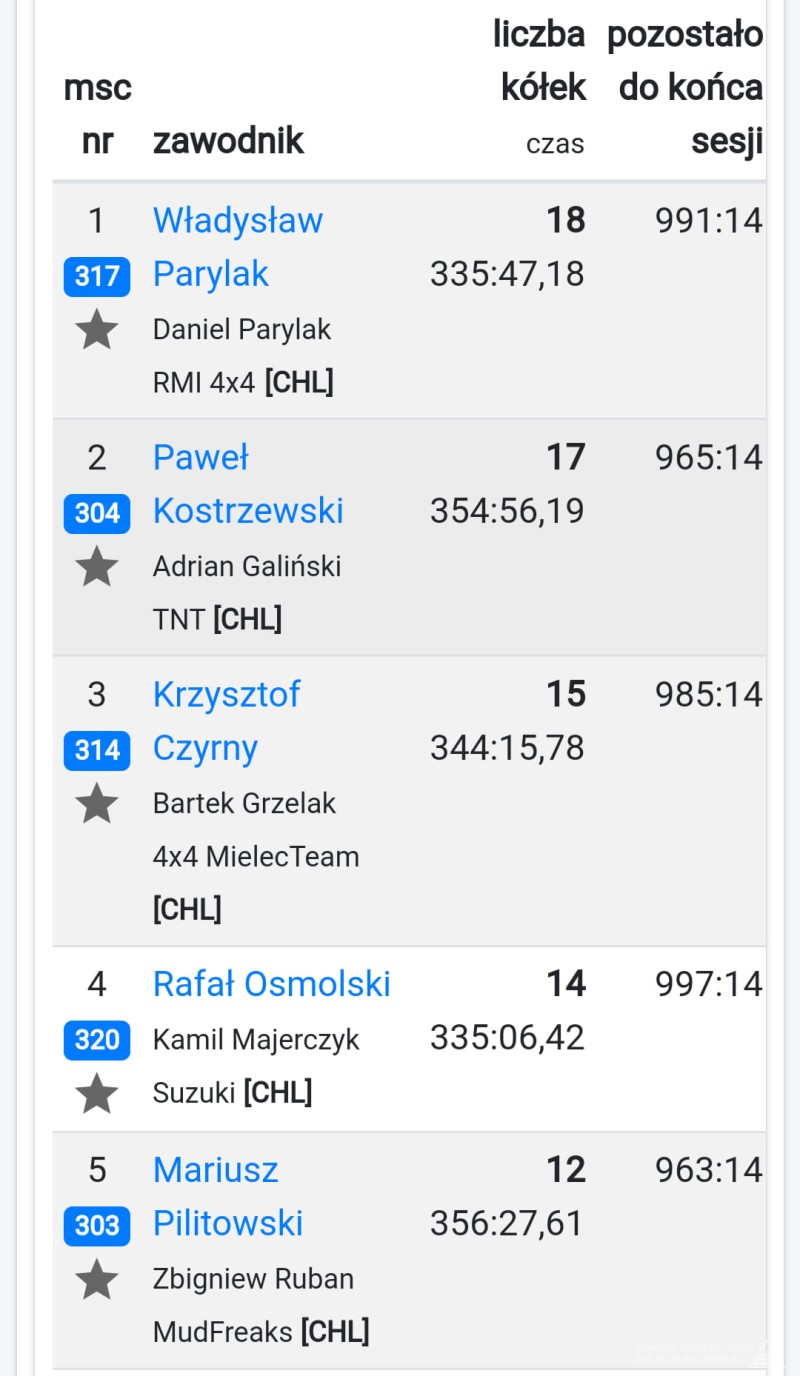Tap the star under number 314
This screenshot has width=800, height=1376.
[x=97, y=804]
